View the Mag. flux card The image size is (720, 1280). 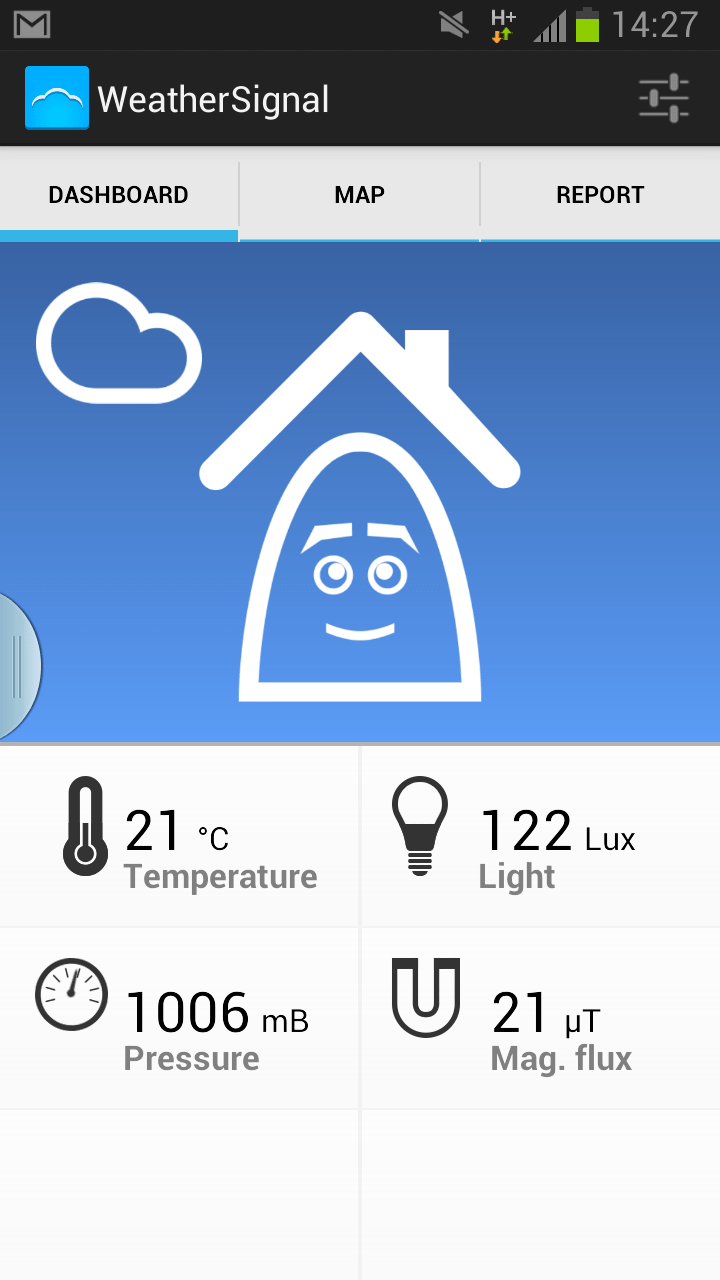[540, 1018]
